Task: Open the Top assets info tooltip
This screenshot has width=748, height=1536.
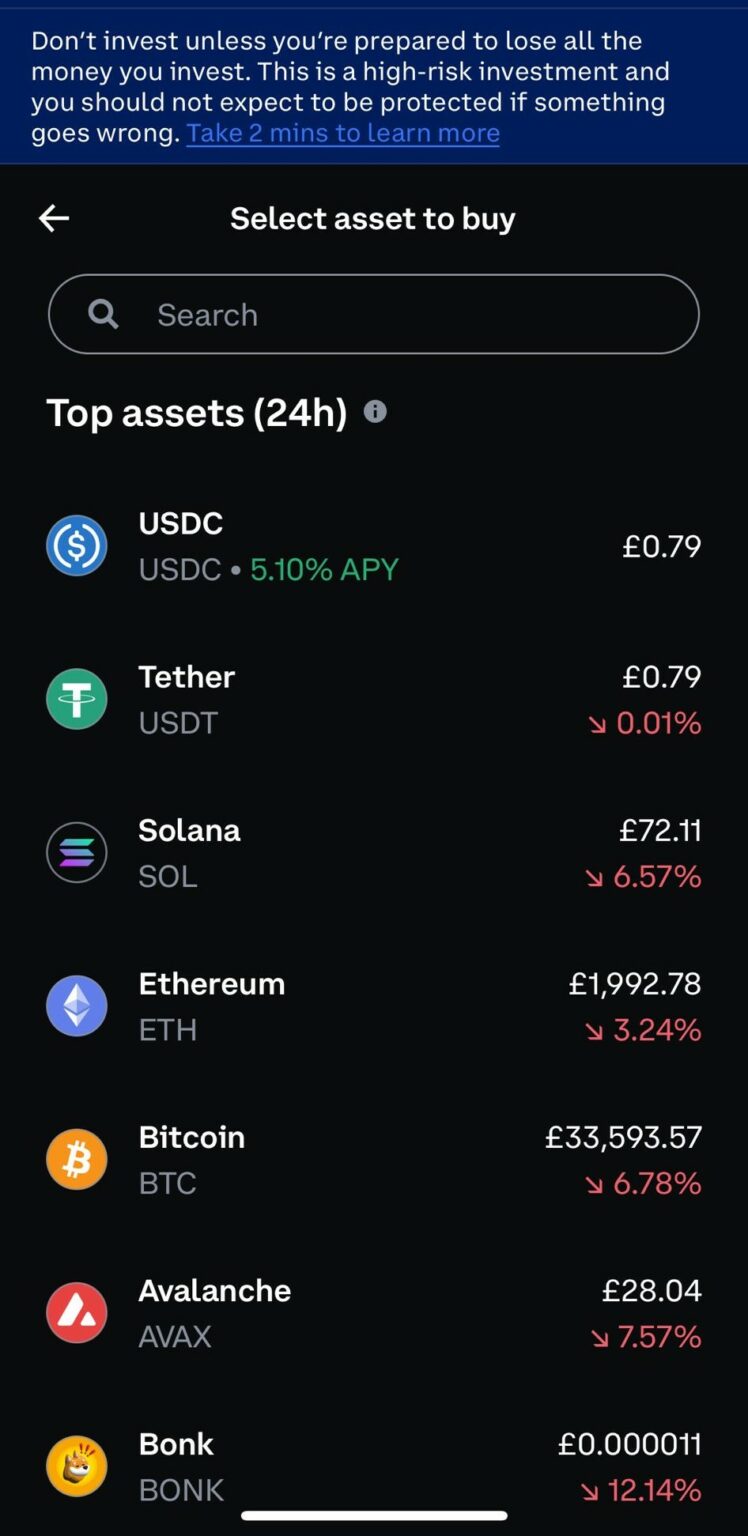Action: point(375,411)
